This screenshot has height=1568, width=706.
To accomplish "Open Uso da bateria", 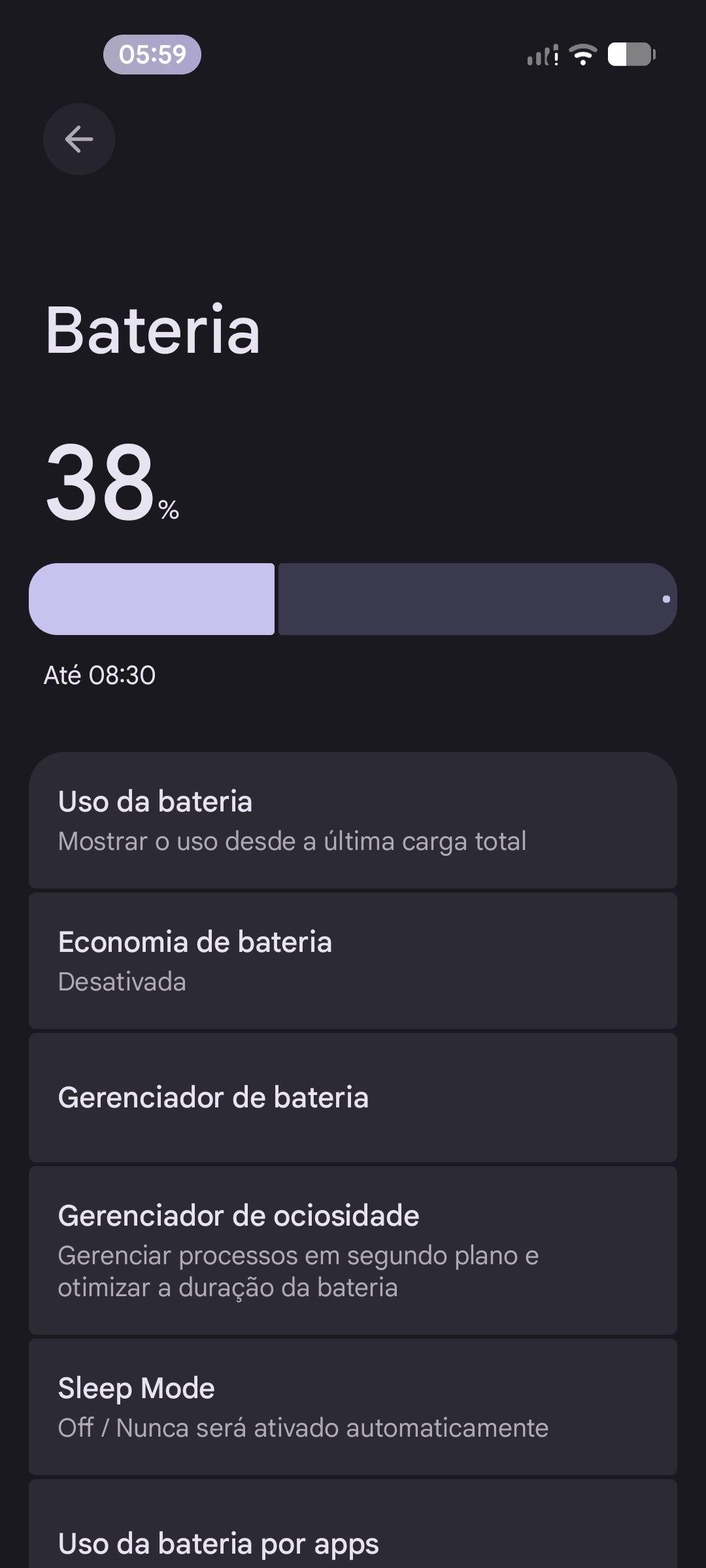I will (353, 821).
